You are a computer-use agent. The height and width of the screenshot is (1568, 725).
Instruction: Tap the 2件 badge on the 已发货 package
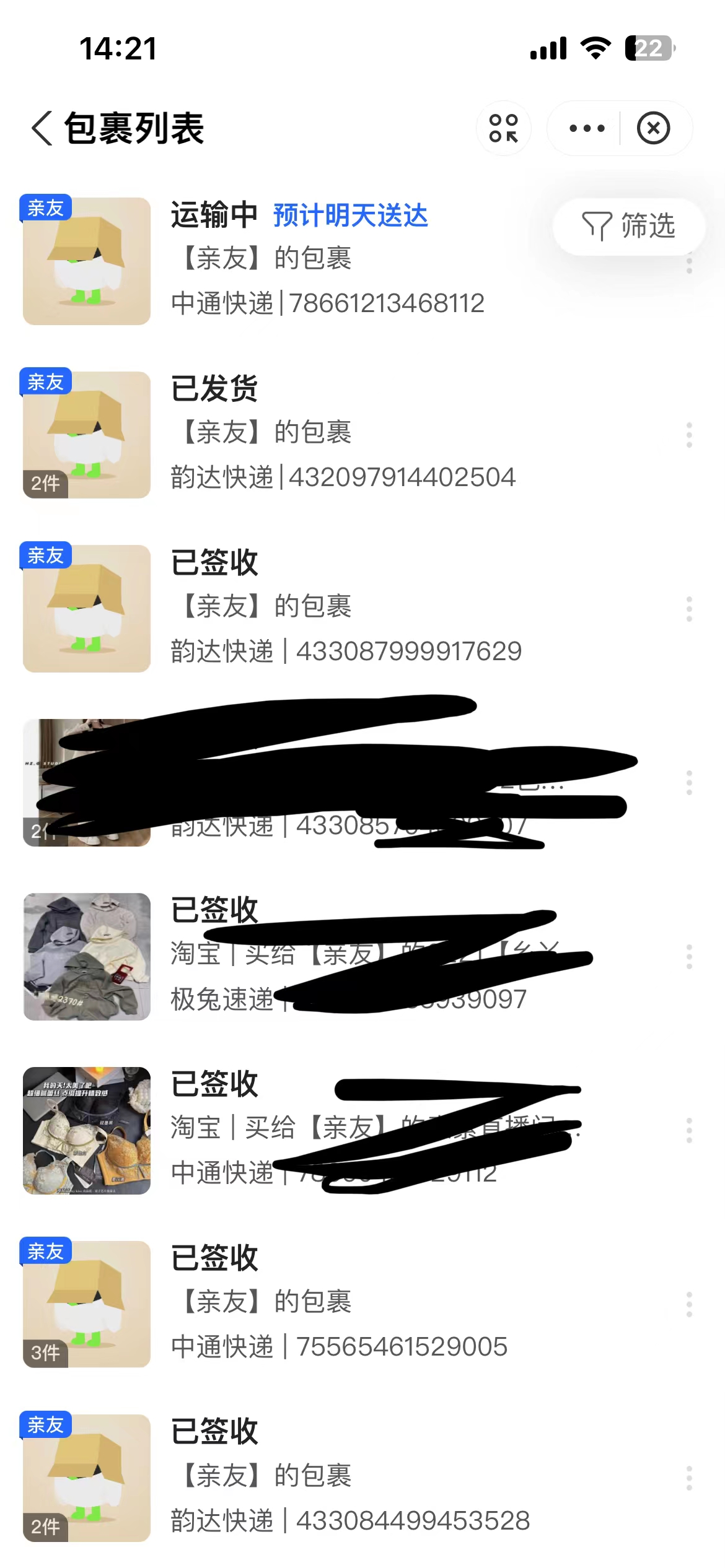pos(46,485)
